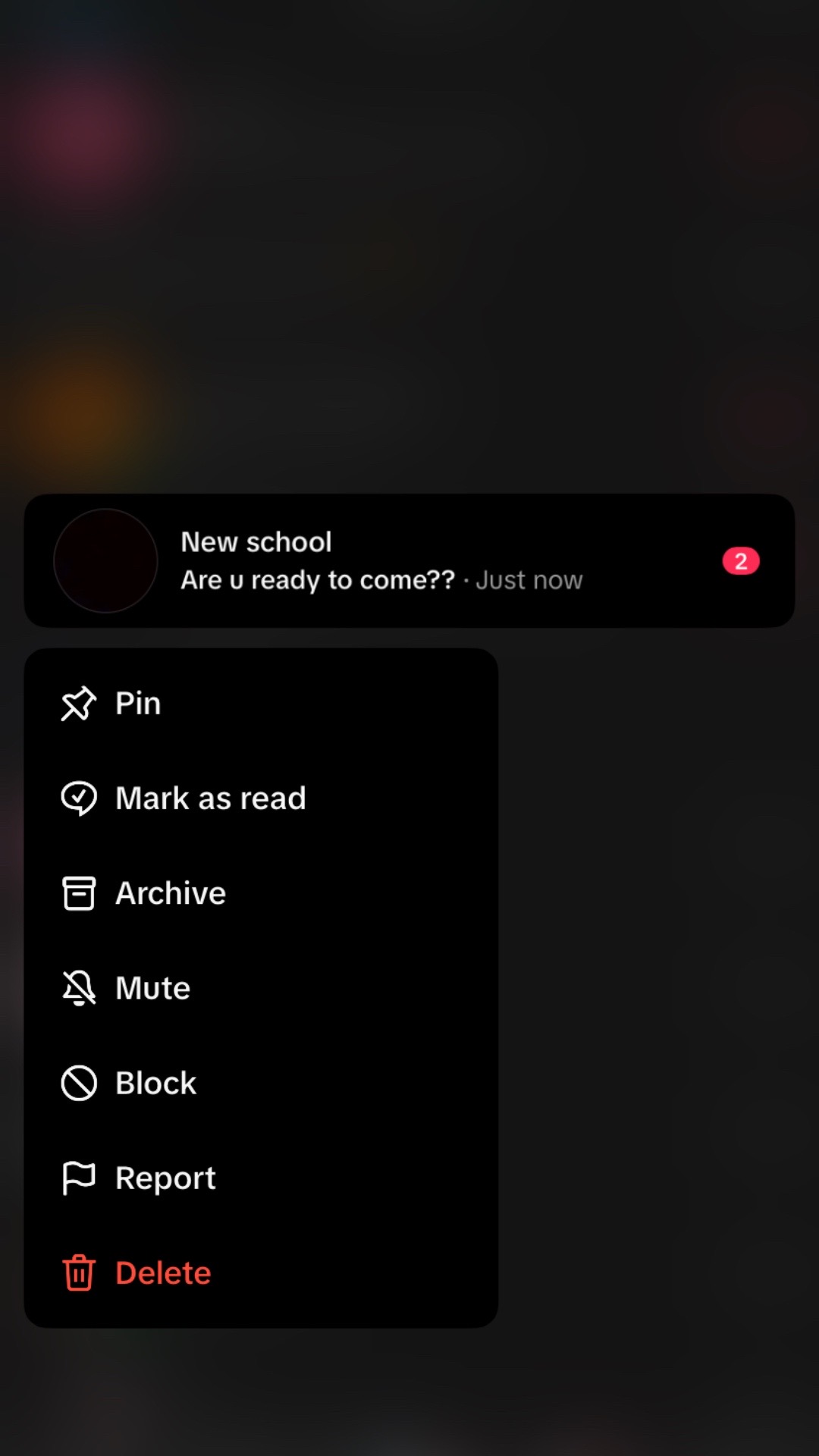819x1456 pixels.
Task: Select Mark as read option
Action: tap(261, 798)
